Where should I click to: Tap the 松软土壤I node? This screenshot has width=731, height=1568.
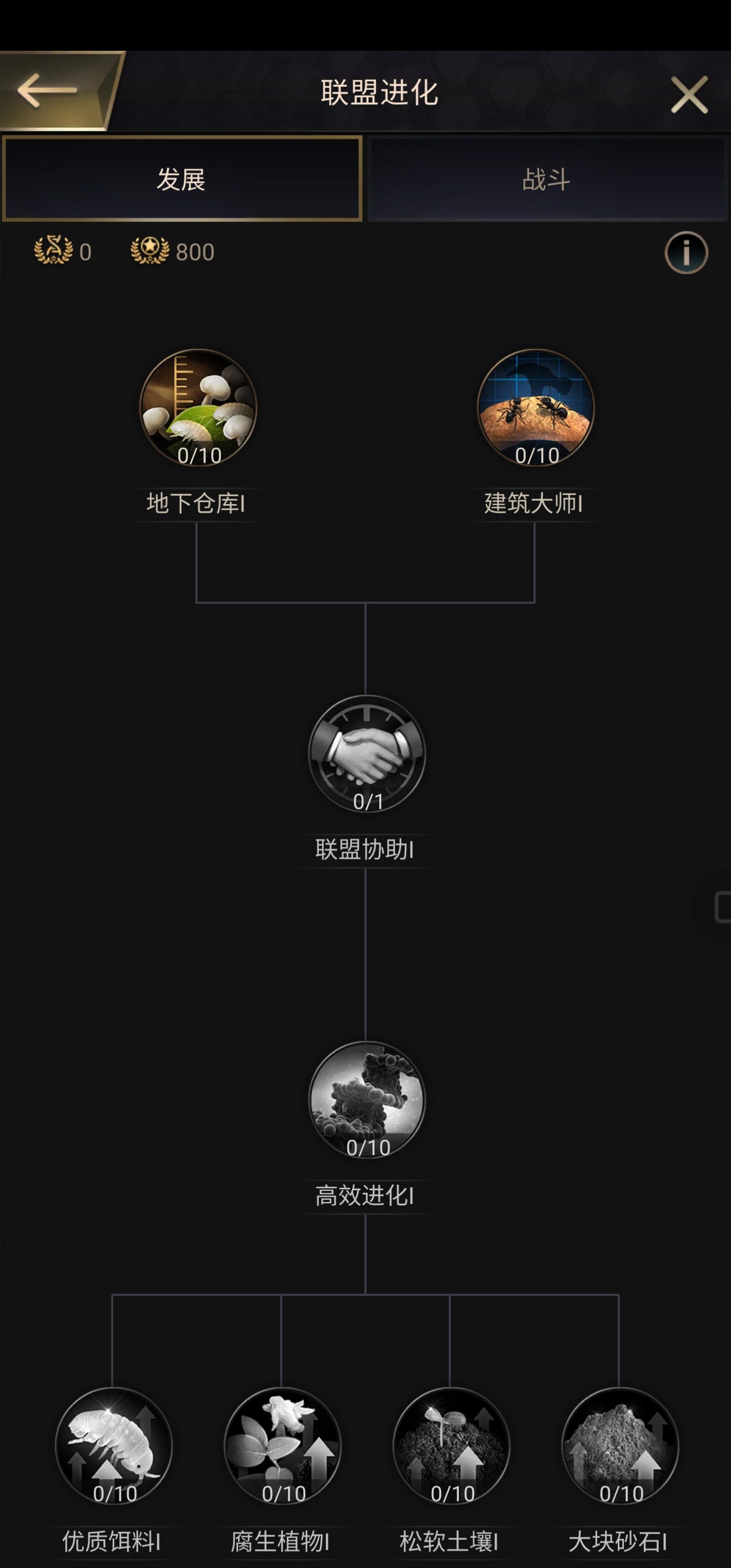click(451, 1446)
